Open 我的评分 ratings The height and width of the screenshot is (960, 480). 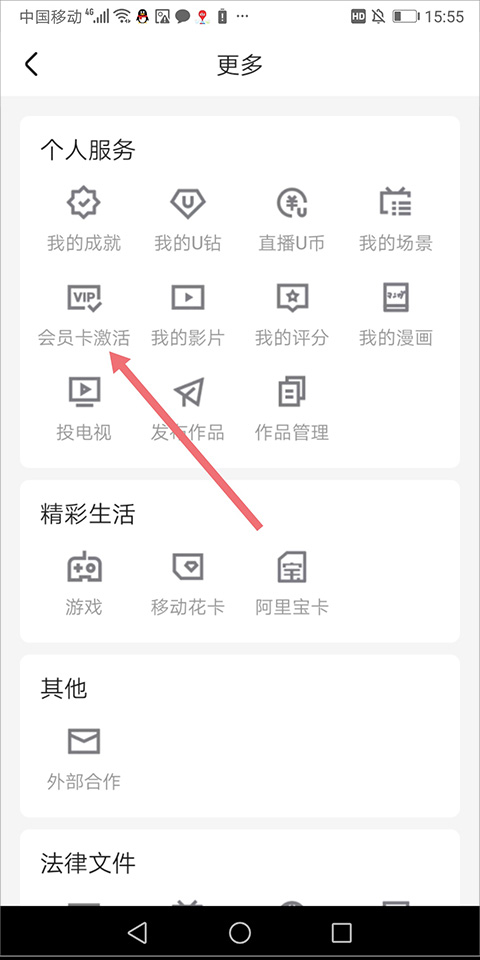pos(292,314)
